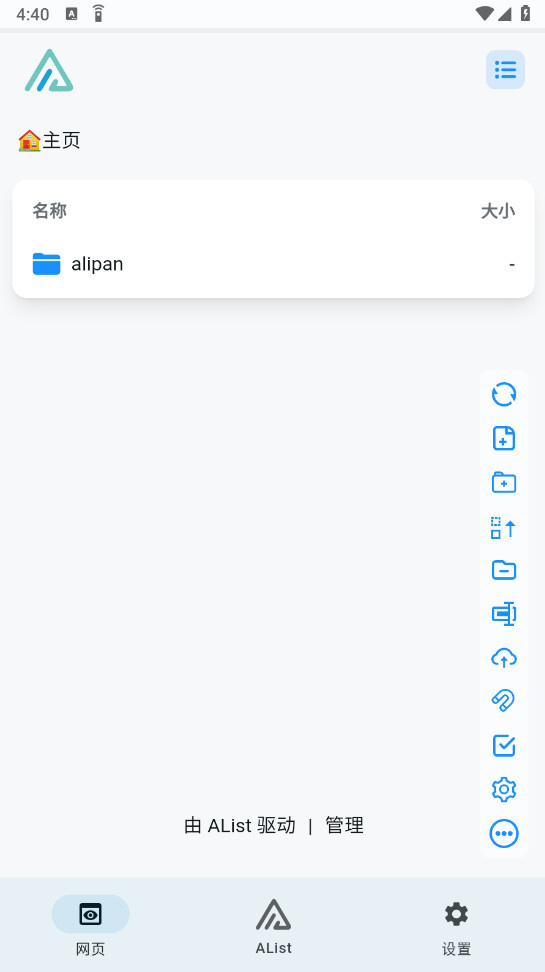545x972 pixels.
Task: Enable multi-select checkbox mode
Action: point(503,746)
